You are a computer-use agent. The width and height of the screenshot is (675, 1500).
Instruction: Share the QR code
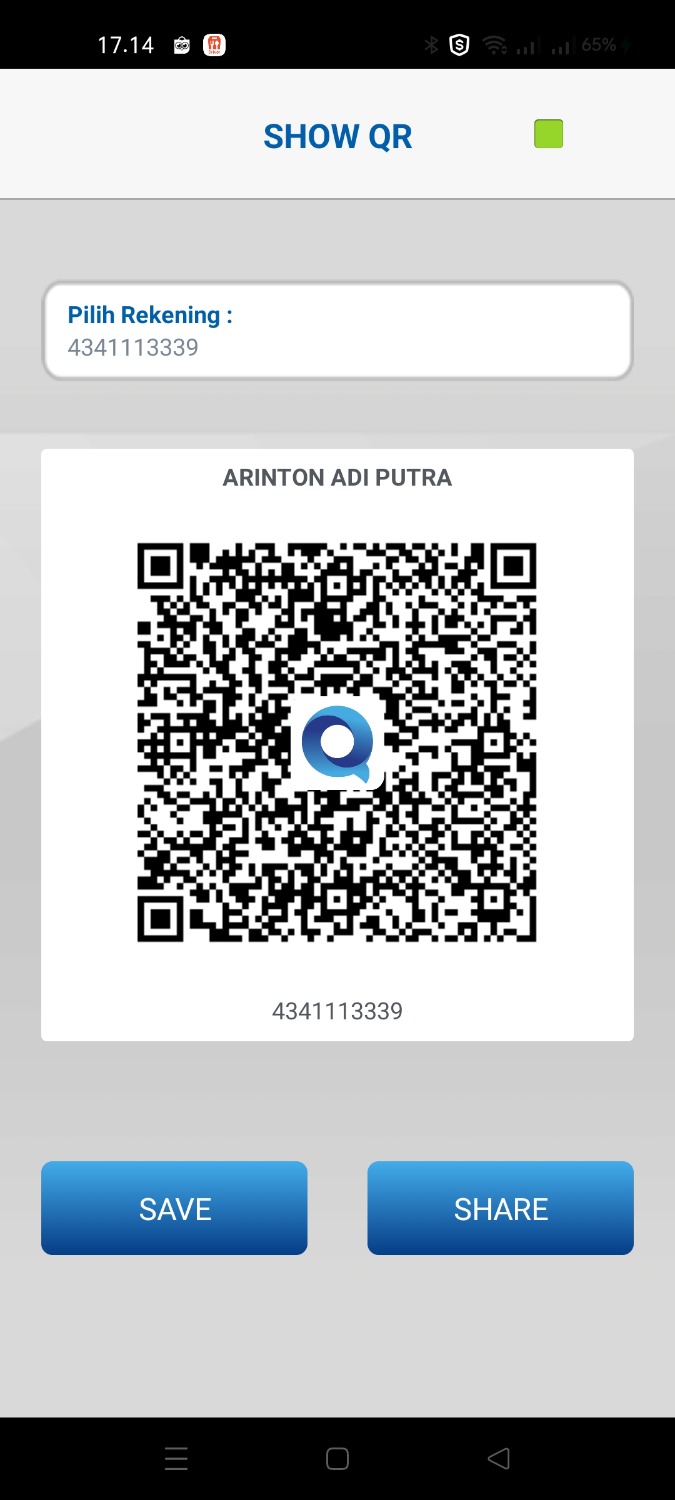coord(500,1208)
